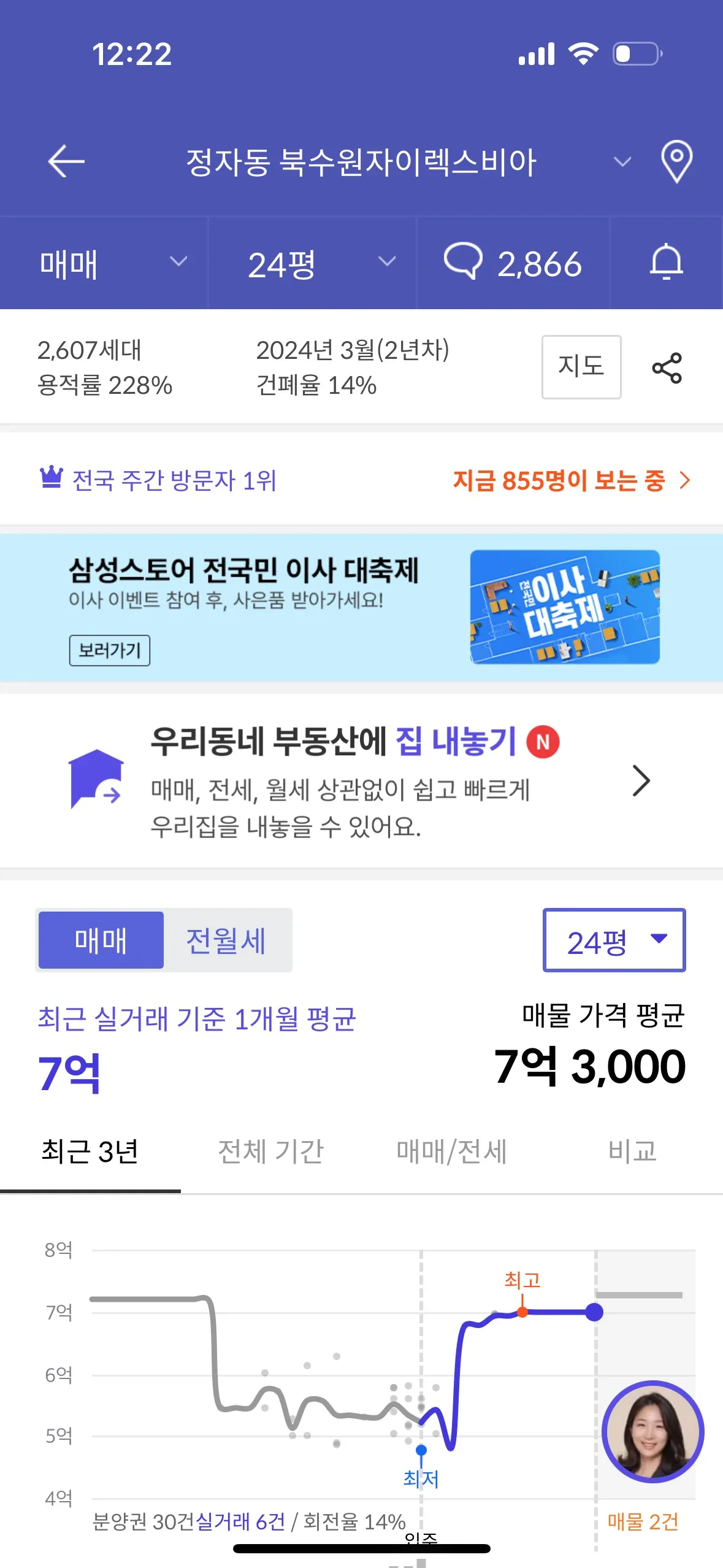The height and width of the screenshot is (1568, 723).
Task: Tap 보러가기 on the Samsung banner
Action: (x=109, y=650)
